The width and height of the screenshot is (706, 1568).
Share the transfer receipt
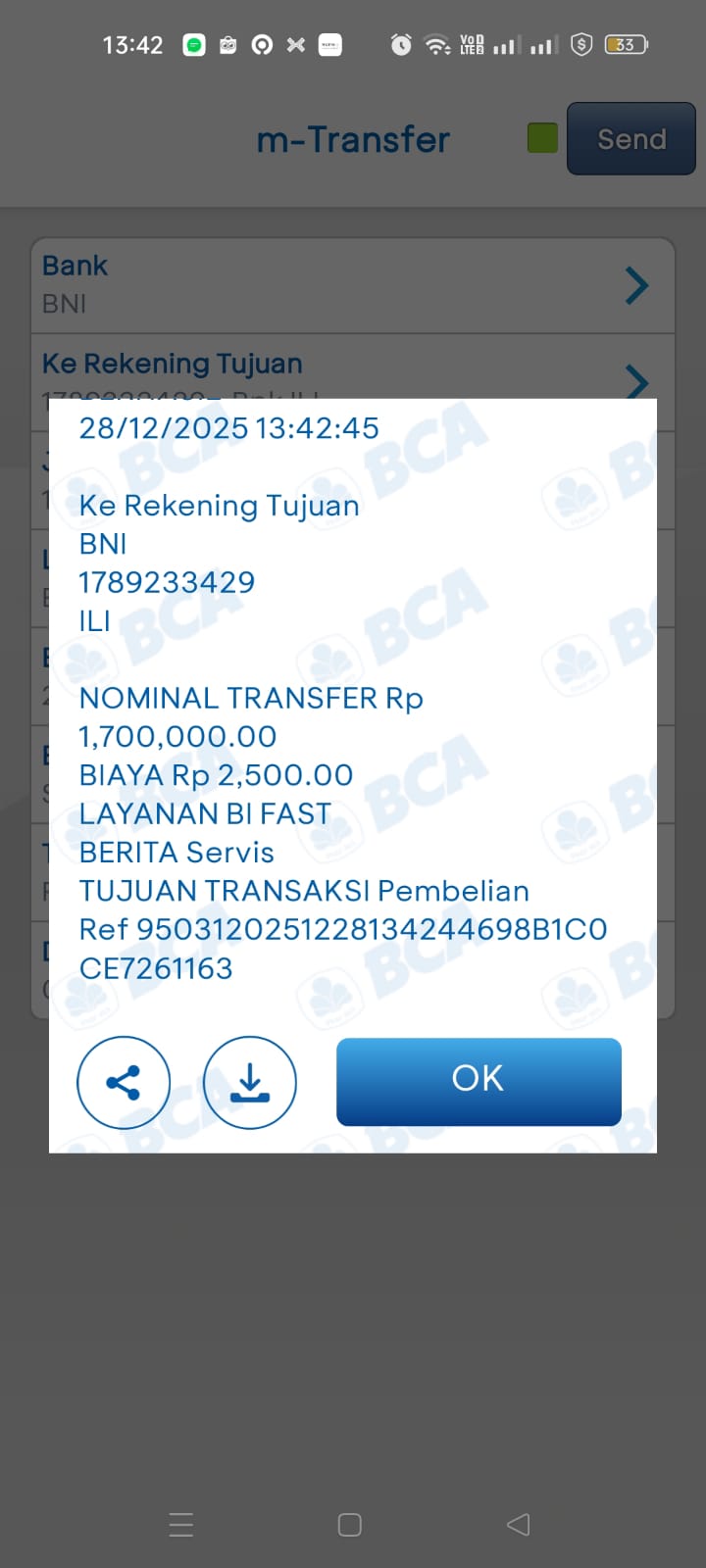124,1083
